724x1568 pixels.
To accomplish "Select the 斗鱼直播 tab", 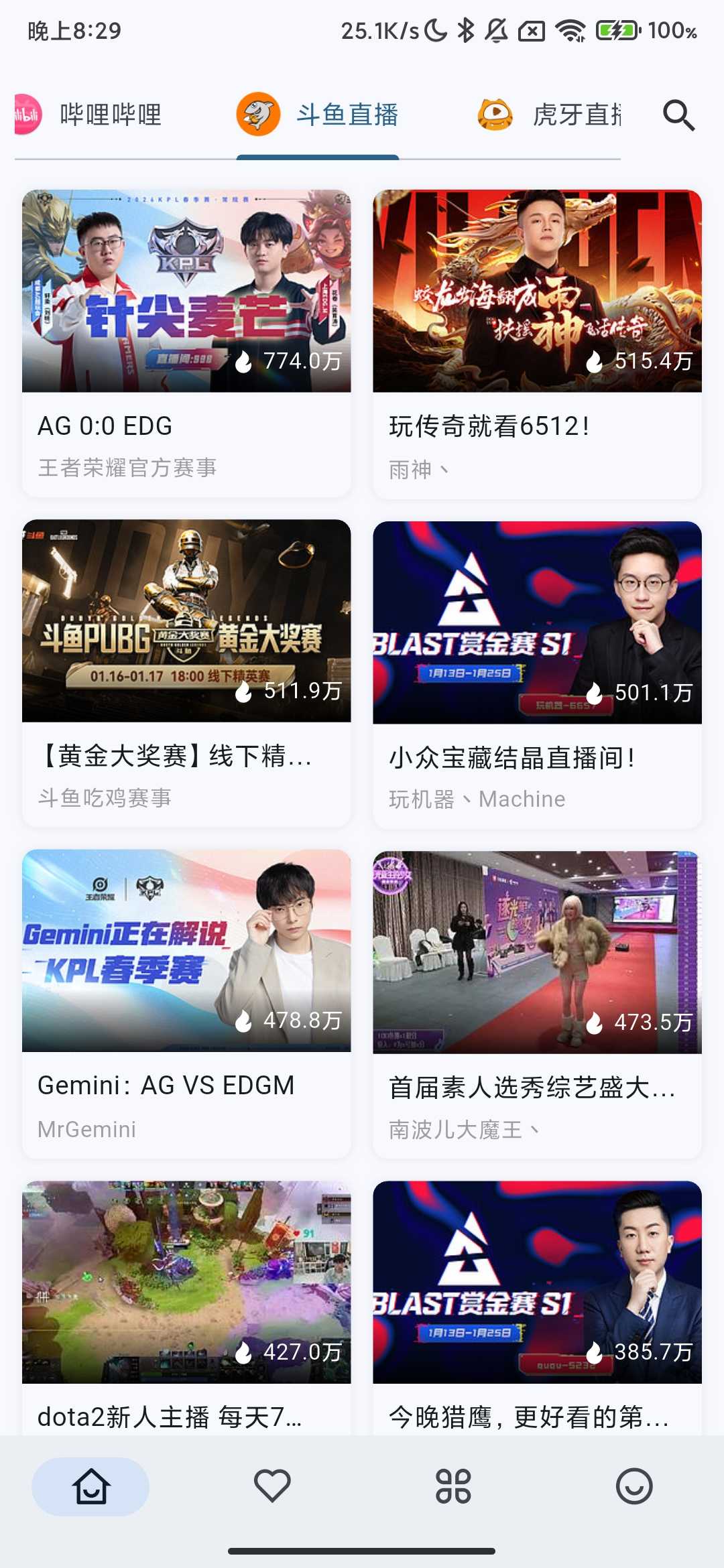I will tap(349, 115).
